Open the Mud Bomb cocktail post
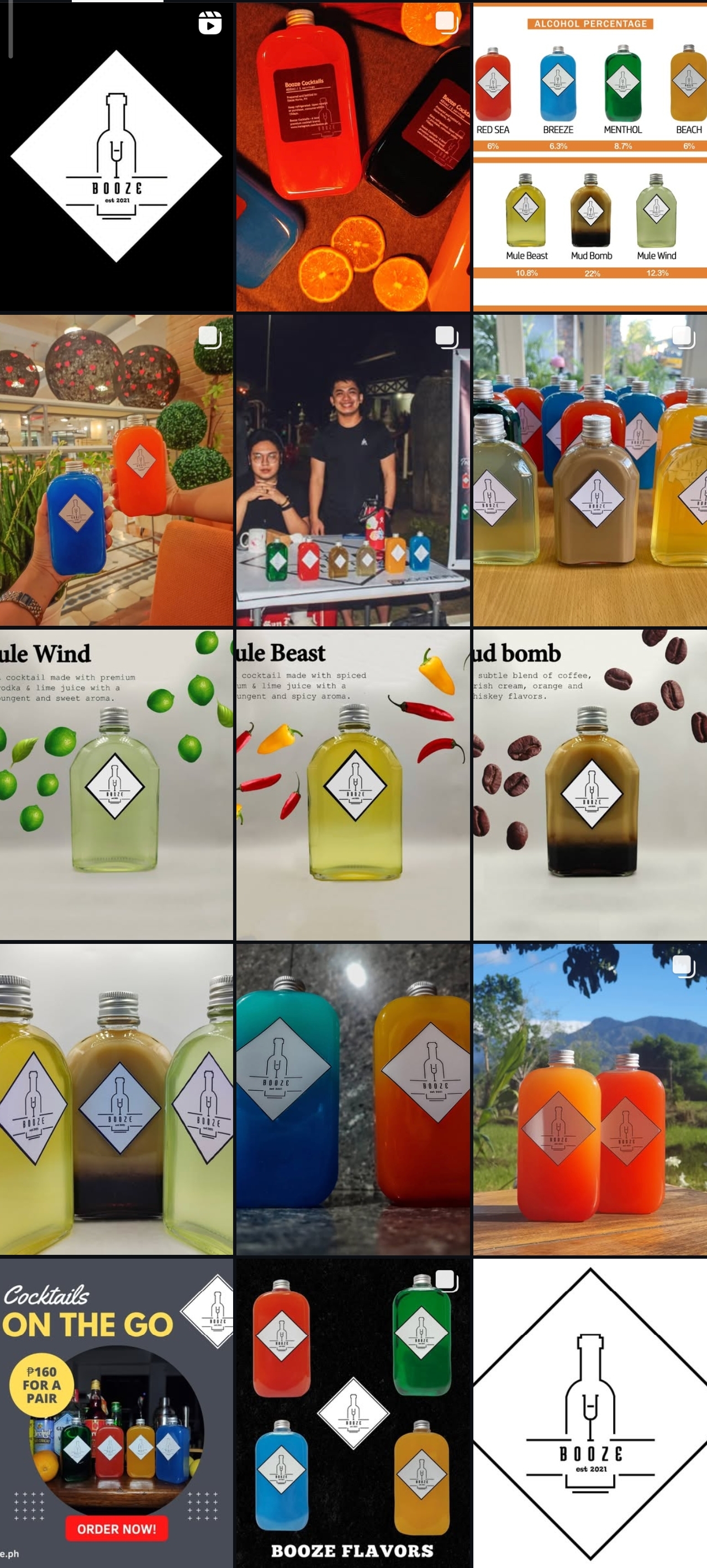The image size is (707, 1568). point(589,784)
